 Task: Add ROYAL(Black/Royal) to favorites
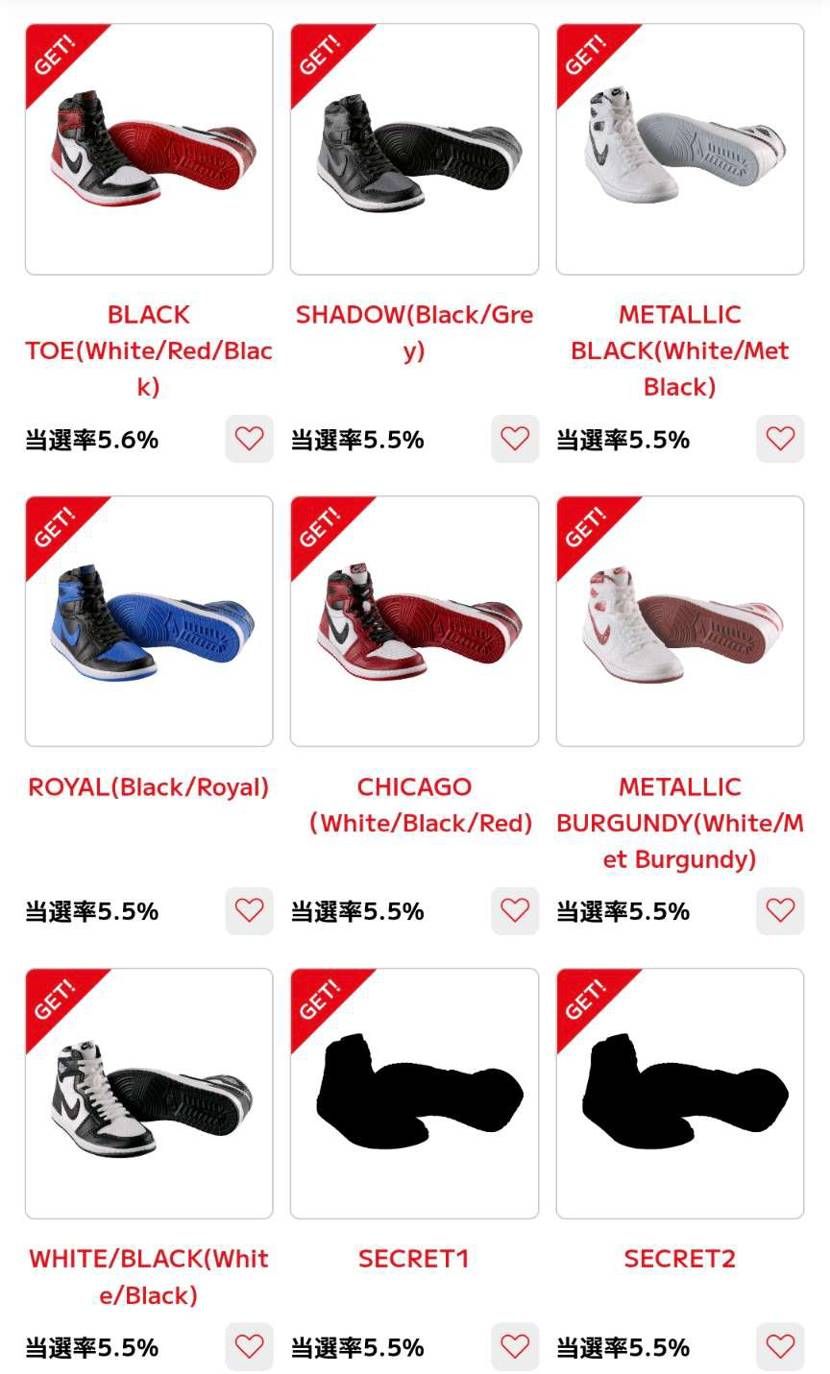(249, 911)
